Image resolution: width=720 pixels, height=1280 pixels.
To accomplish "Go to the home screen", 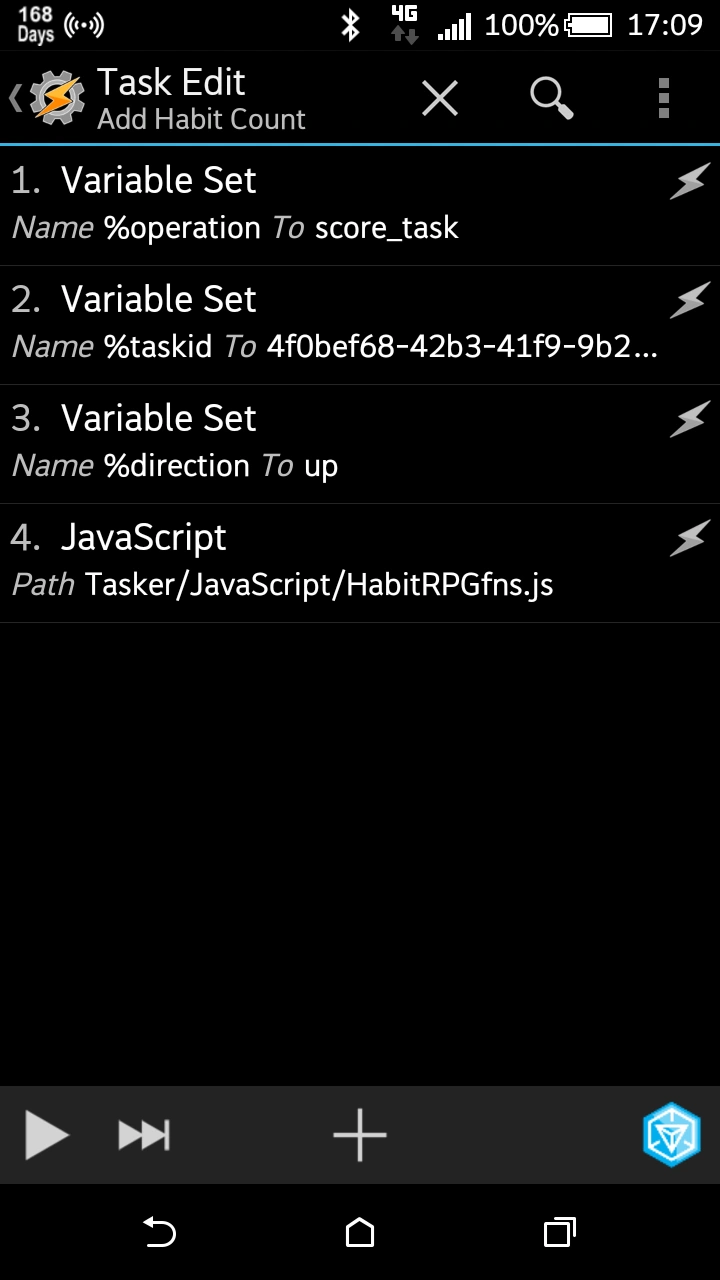I will (x=360, y=1233).
